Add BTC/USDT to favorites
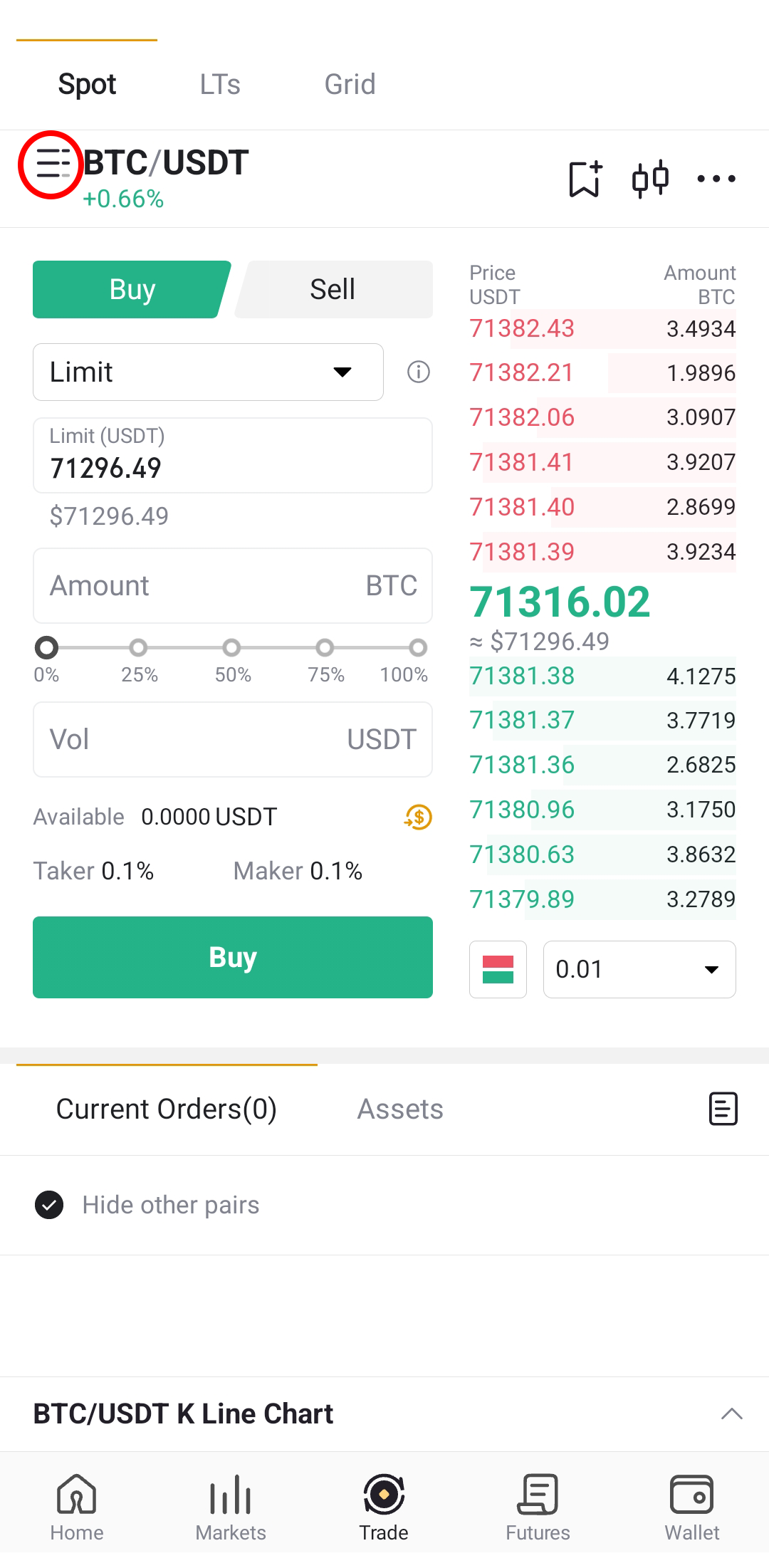 pos(585,178)
